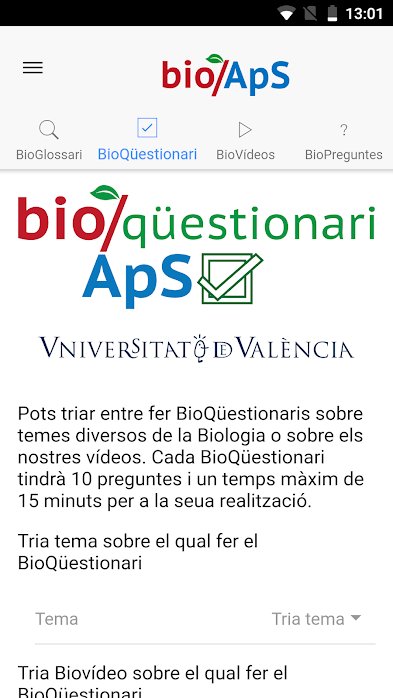The height and width of the screenshot is (698, 393).
Task: Expand the Tria tema dropdown
Action: point(316,619)
